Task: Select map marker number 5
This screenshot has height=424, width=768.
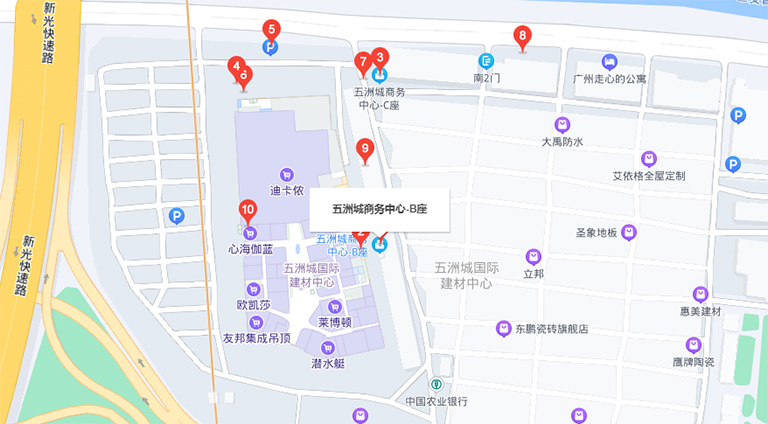Action: (x=271, y=31)
